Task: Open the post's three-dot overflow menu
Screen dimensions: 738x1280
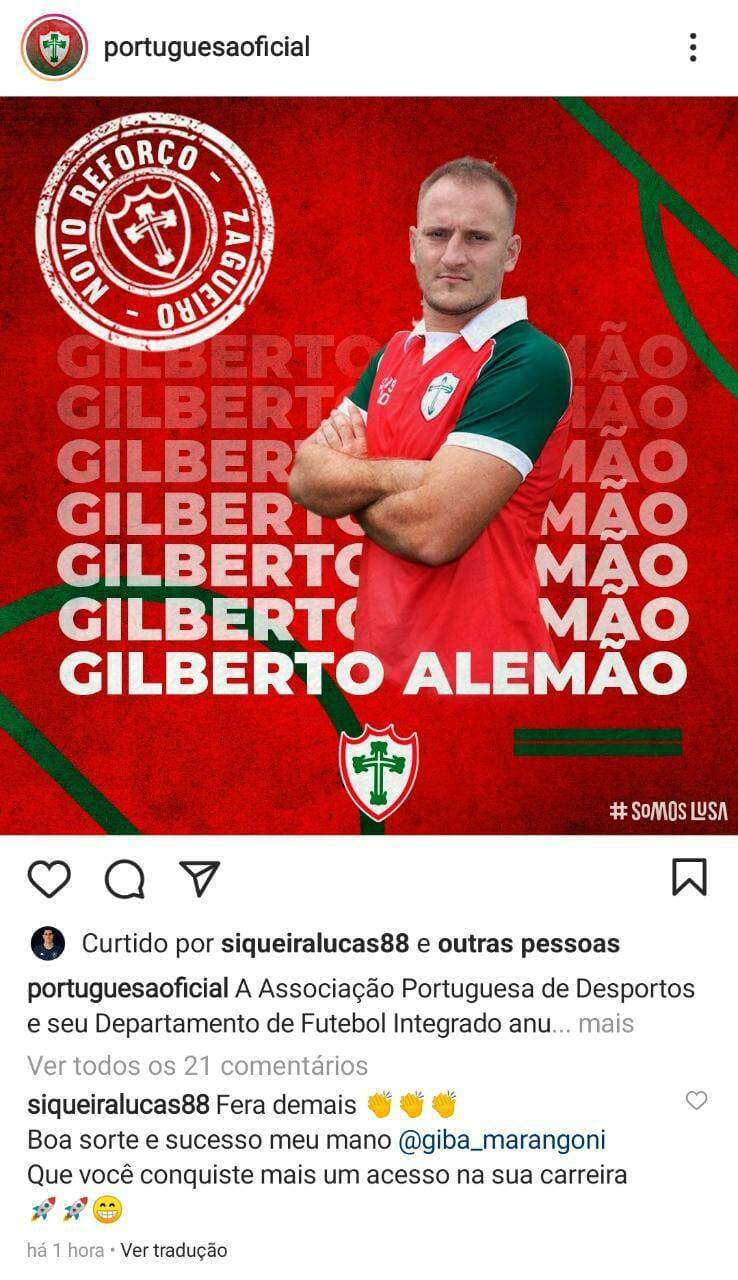Action: click(x=692, y=47)
